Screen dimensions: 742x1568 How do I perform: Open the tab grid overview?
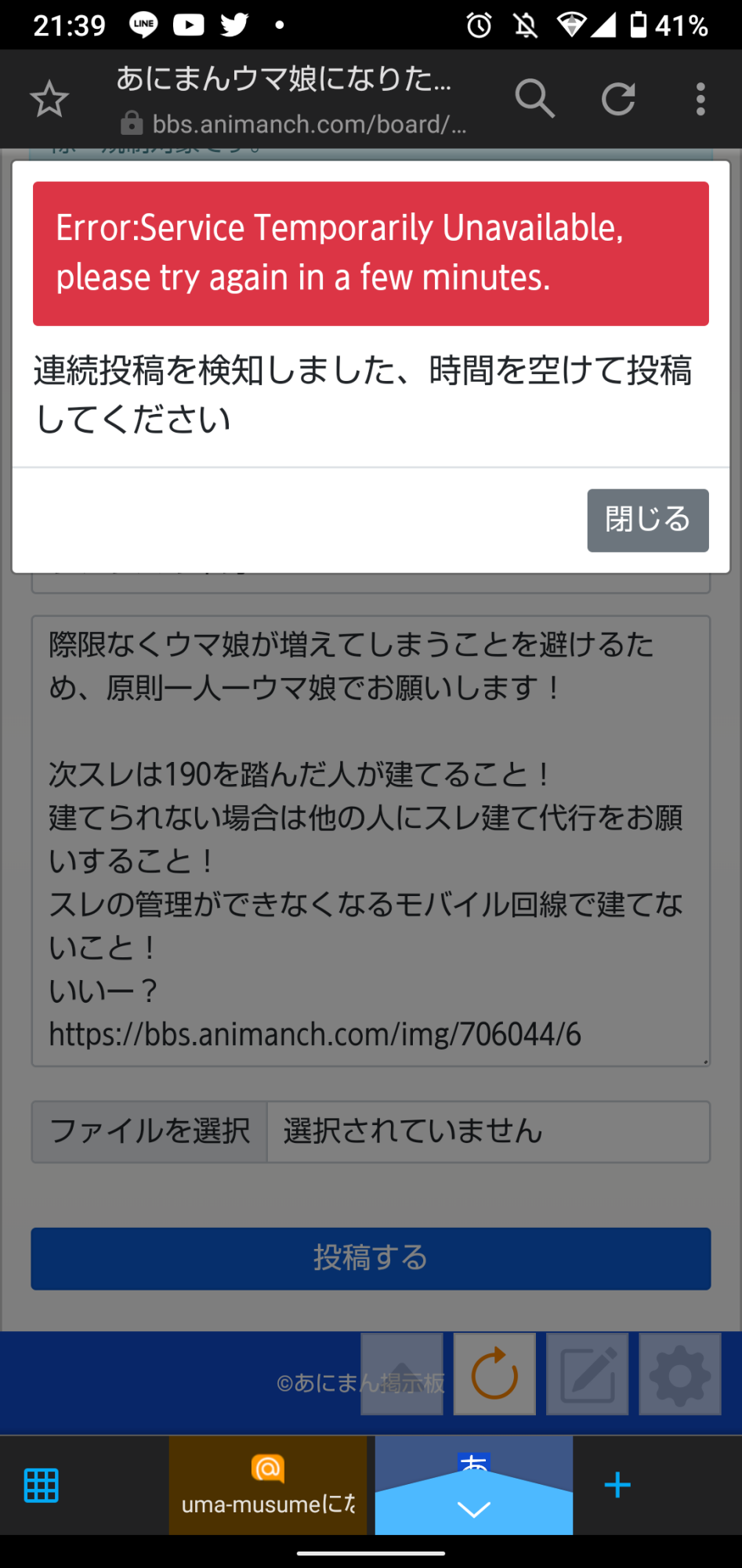coord(42,1485)
